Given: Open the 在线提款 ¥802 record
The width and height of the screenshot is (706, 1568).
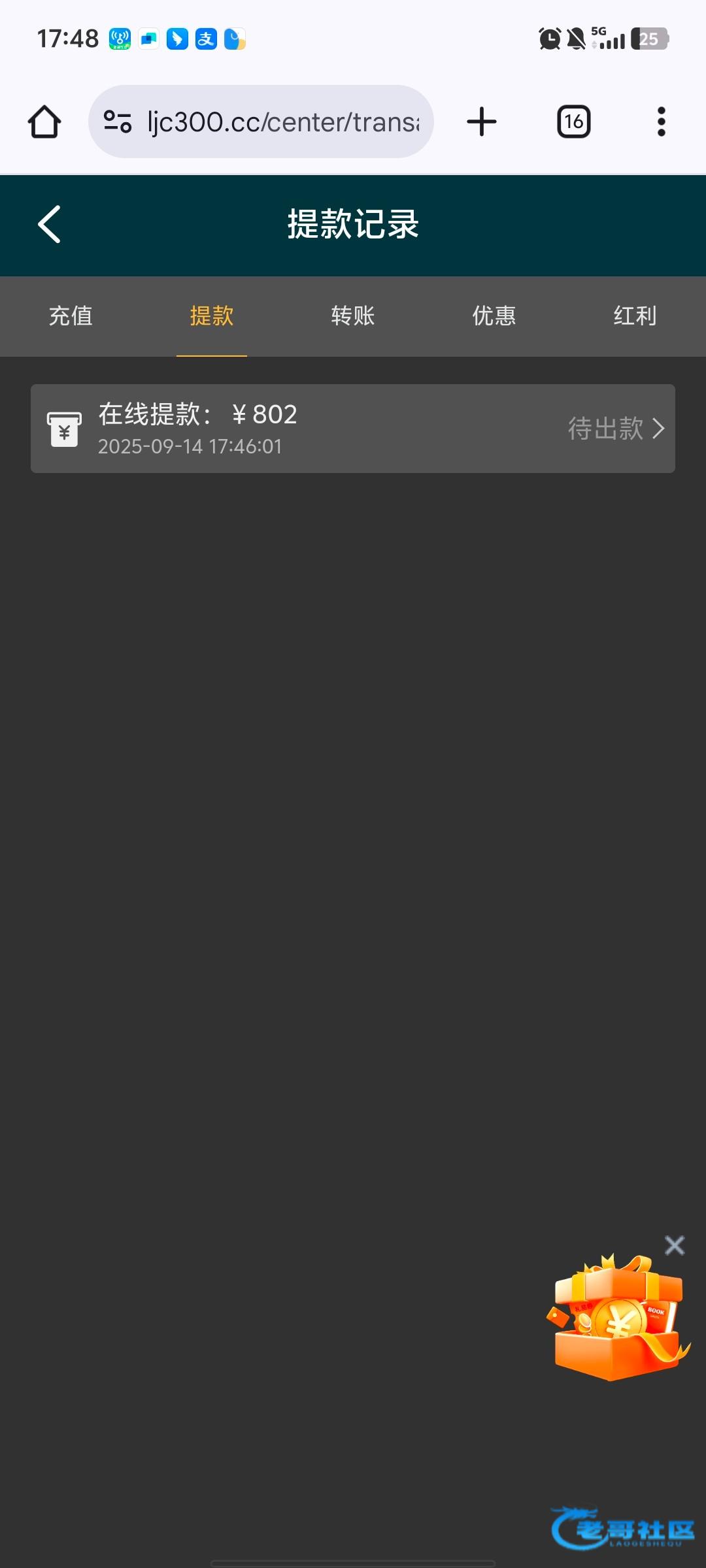Looking at the screenshot, I should [x=353, y=429].
